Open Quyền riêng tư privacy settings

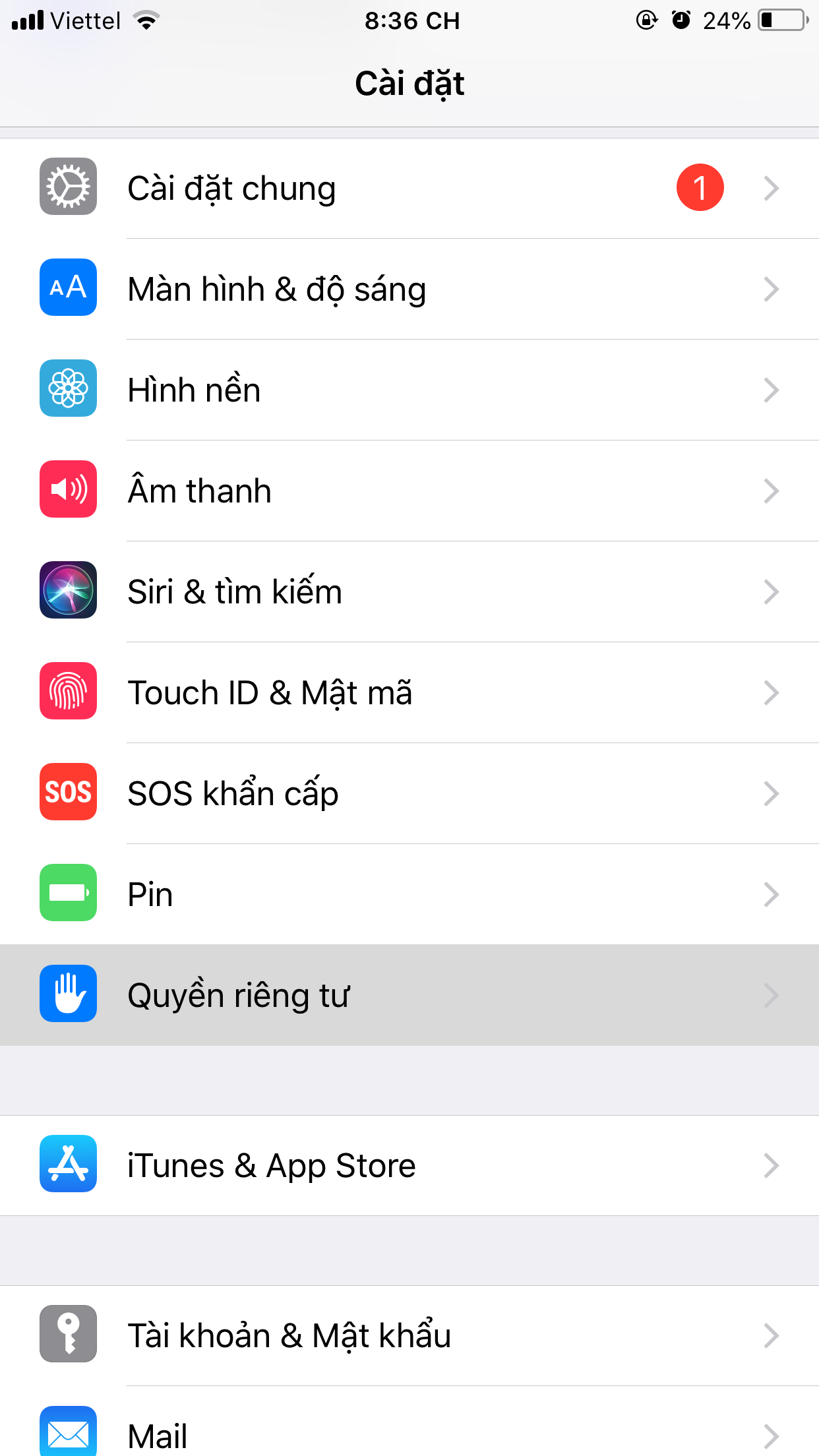409,996
